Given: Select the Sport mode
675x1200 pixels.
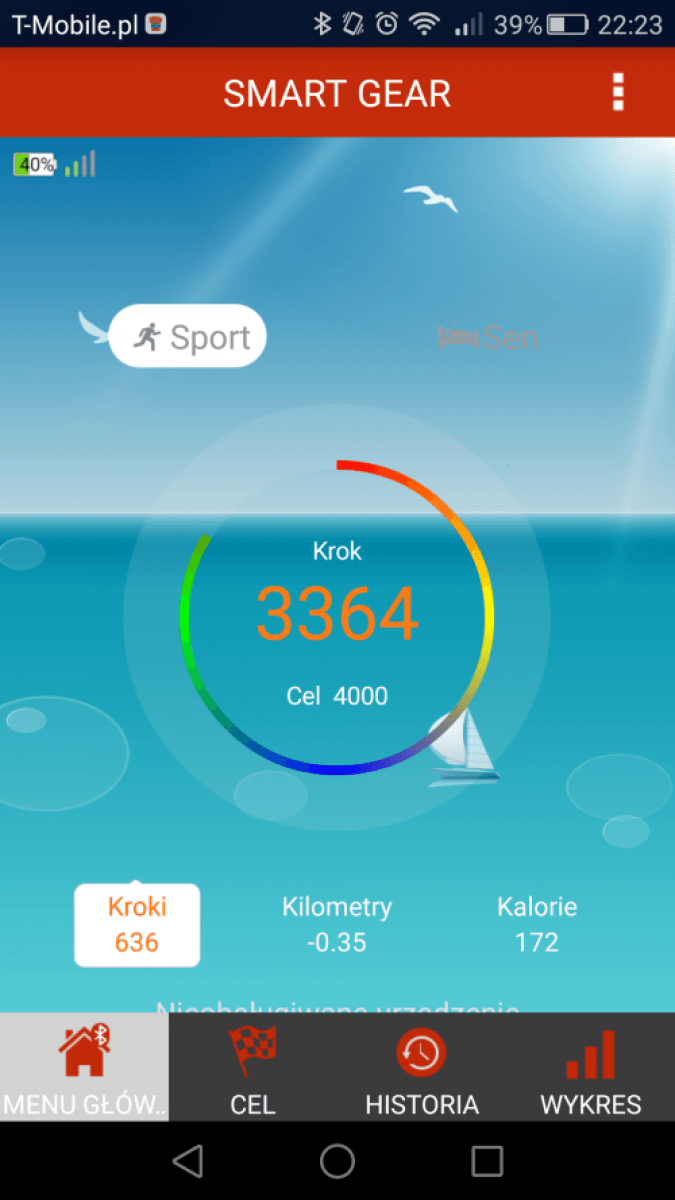Looking at the screenshot, I should pos(188,337).
